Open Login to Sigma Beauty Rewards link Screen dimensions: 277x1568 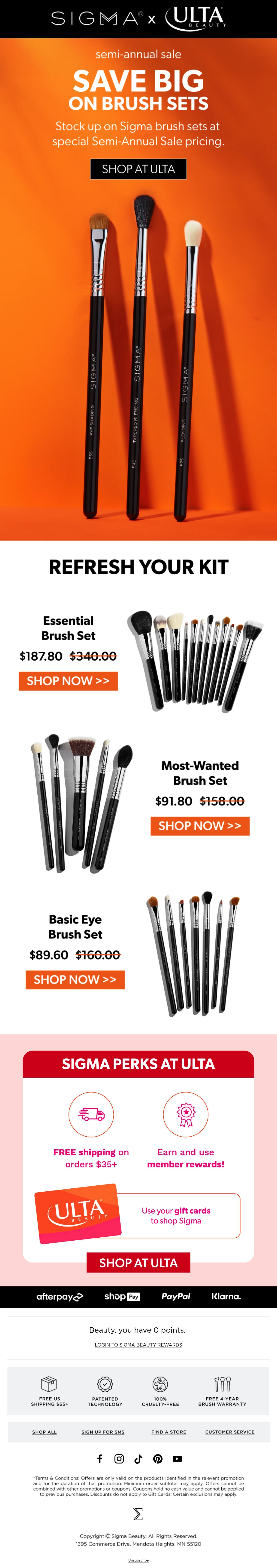[x=138, y=1345]
